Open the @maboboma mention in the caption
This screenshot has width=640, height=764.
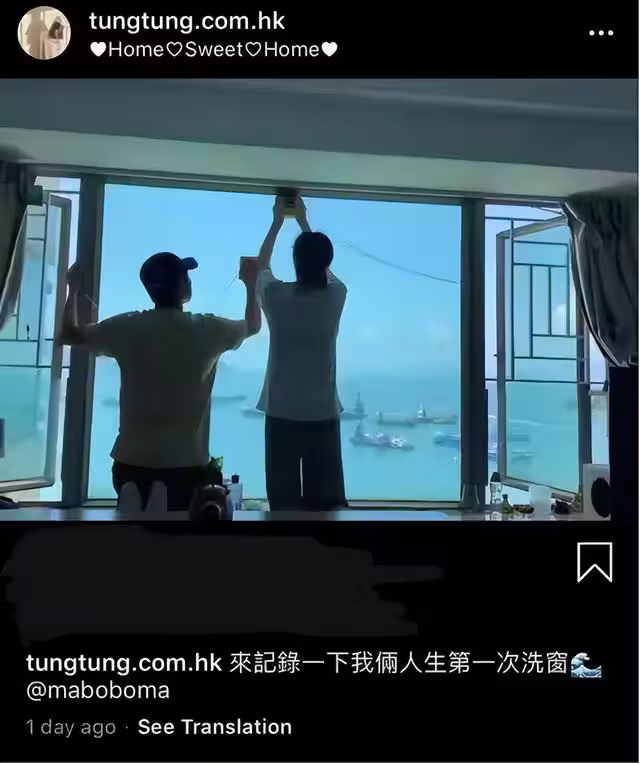(x=98, y=691)
